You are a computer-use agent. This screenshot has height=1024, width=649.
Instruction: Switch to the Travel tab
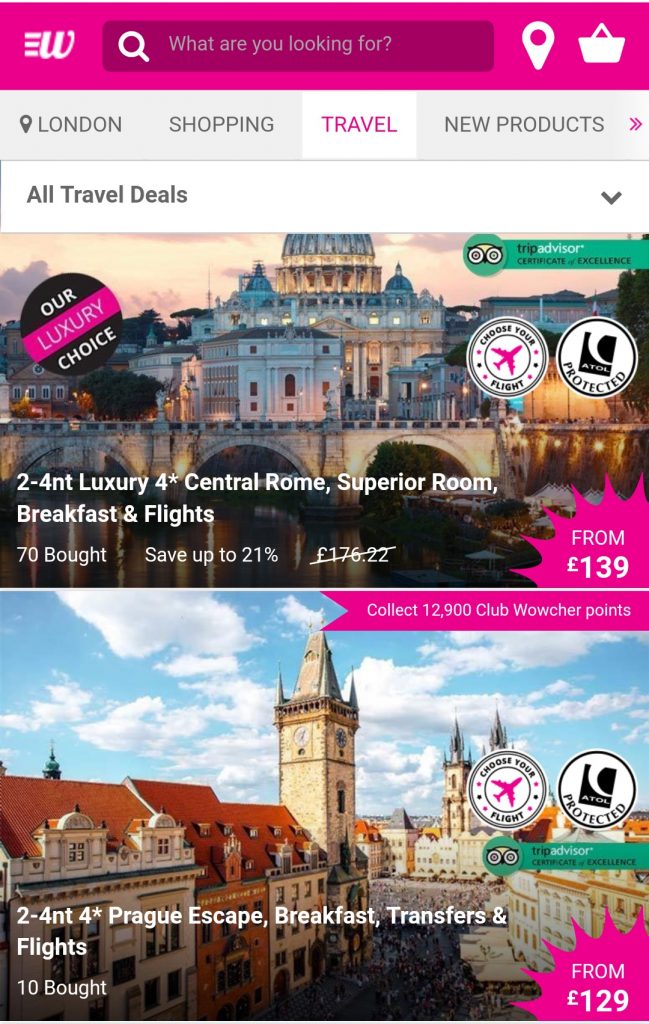pos(359,125)
